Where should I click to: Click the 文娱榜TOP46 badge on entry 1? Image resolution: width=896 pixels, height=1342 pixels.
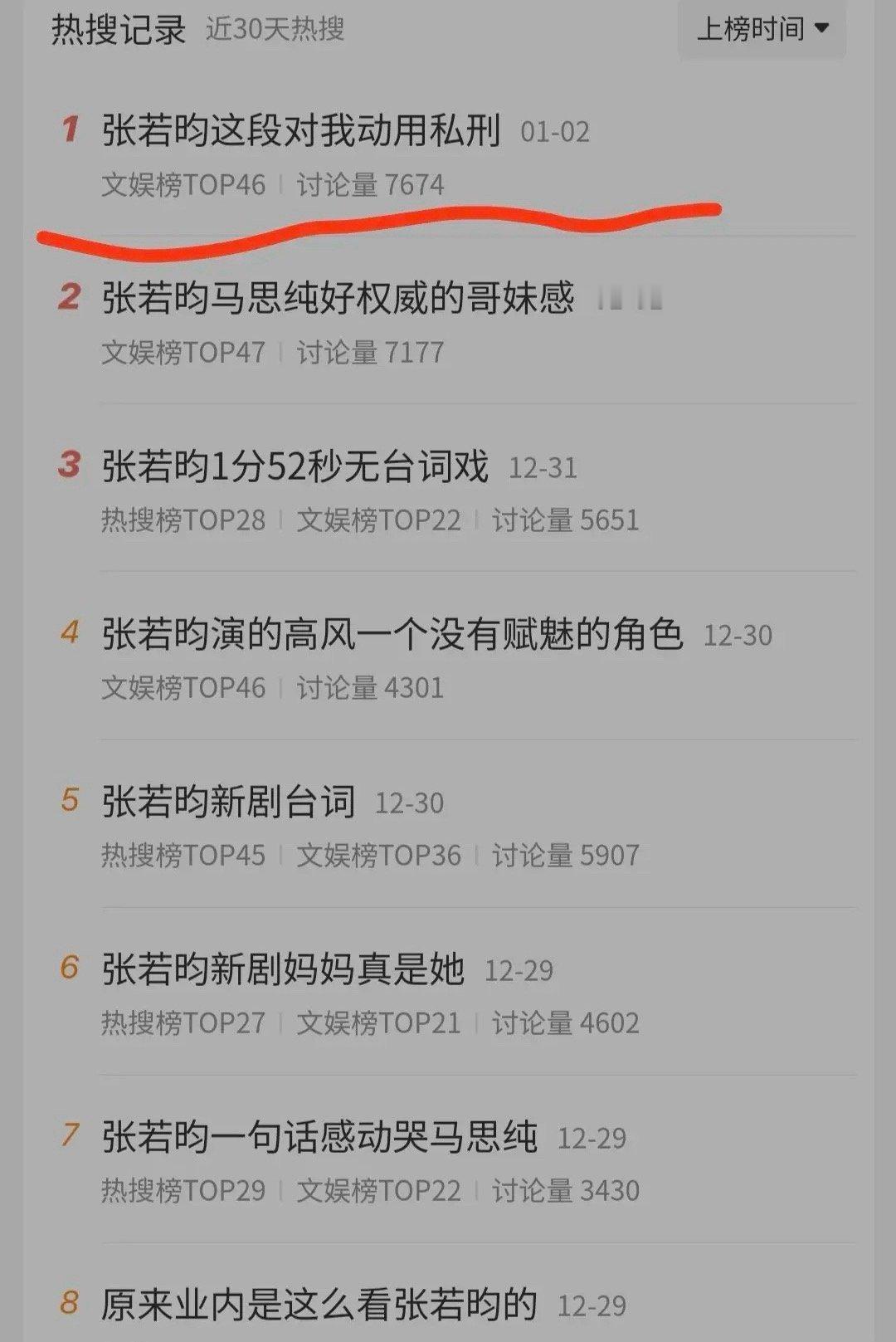point(183,184)
